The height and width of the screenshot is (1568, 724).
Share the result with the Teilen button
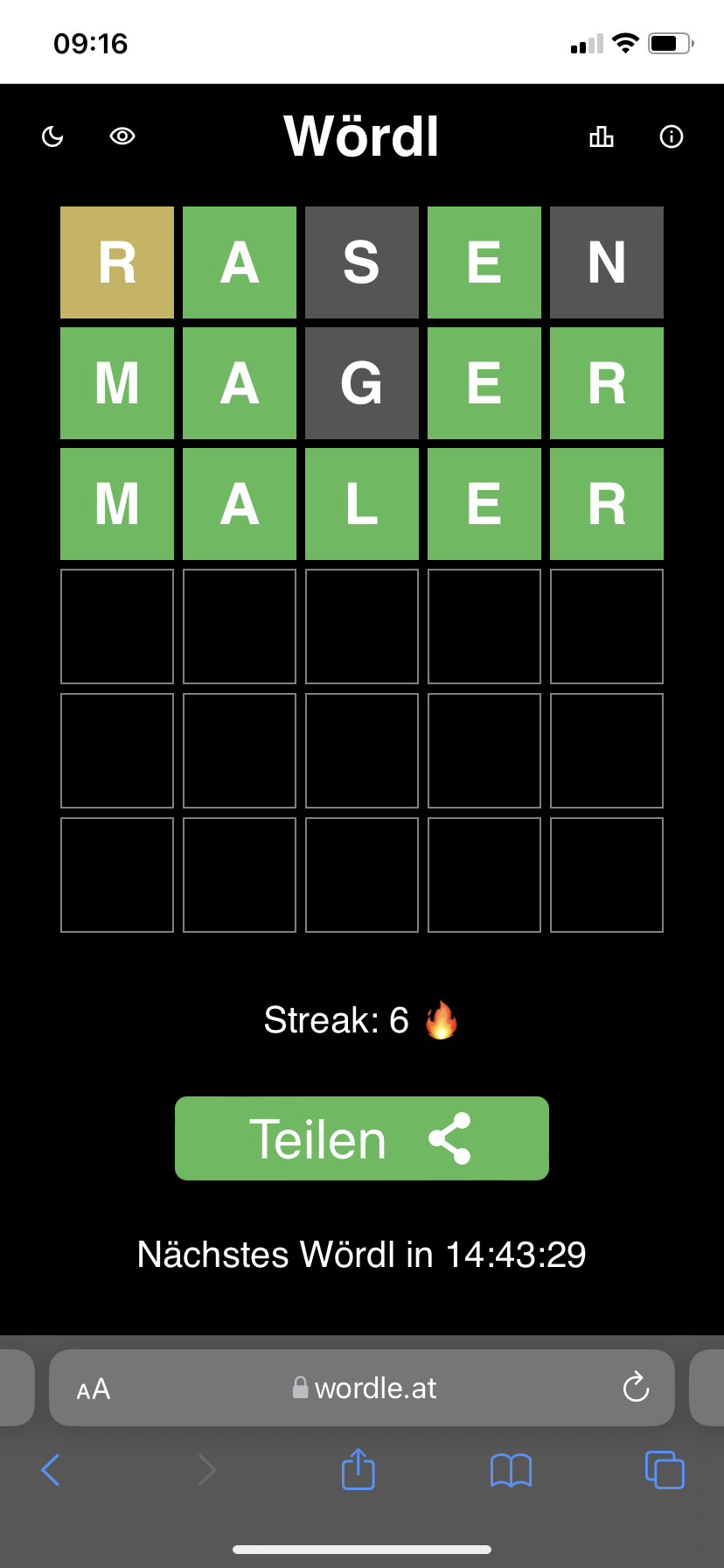click(x=362, y=1138)
